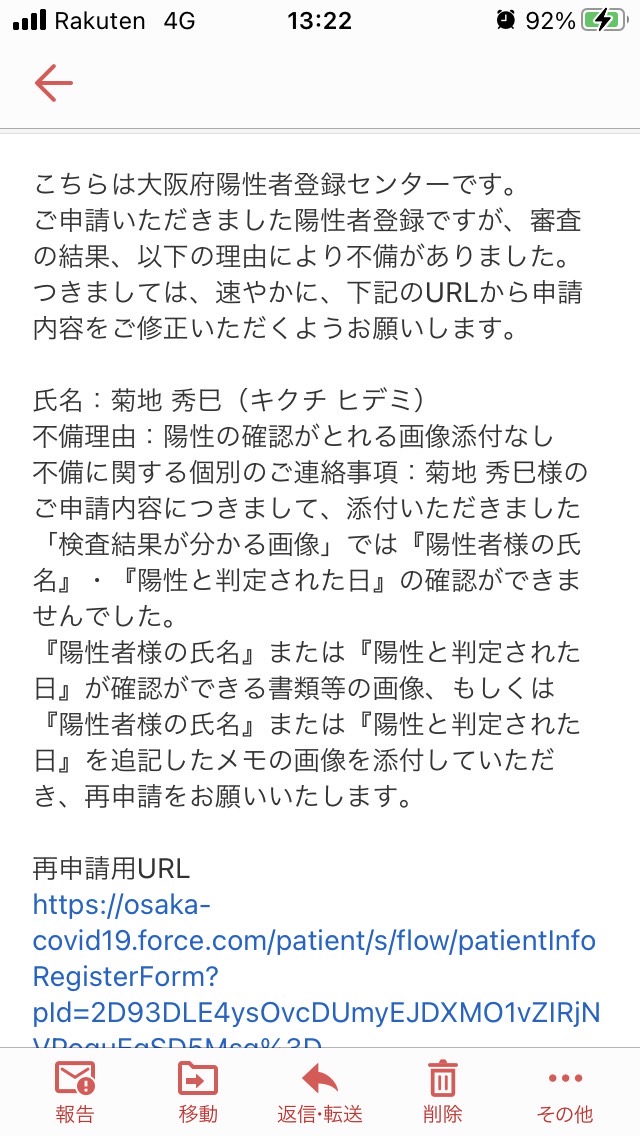Report this email with 報告
Image resolution: width=640 pixels, height=1136 pixels.
[x=75, y=1092]
